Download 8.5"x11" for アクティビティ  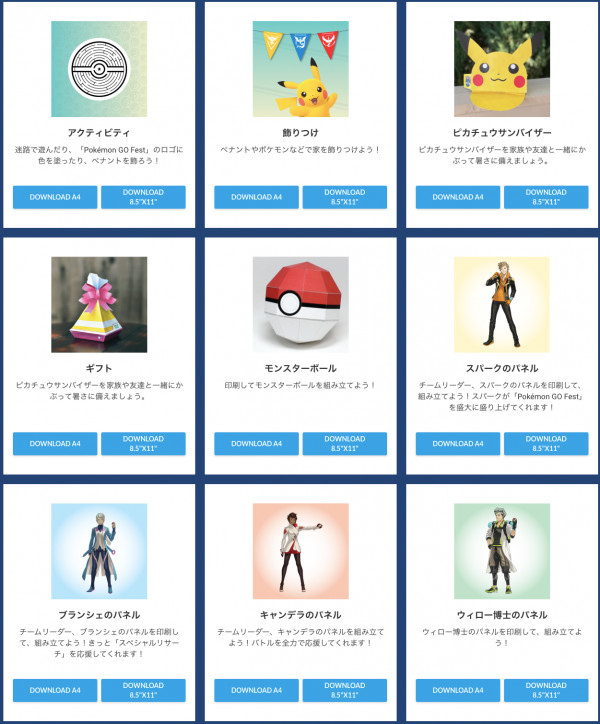tap(143, 197)
